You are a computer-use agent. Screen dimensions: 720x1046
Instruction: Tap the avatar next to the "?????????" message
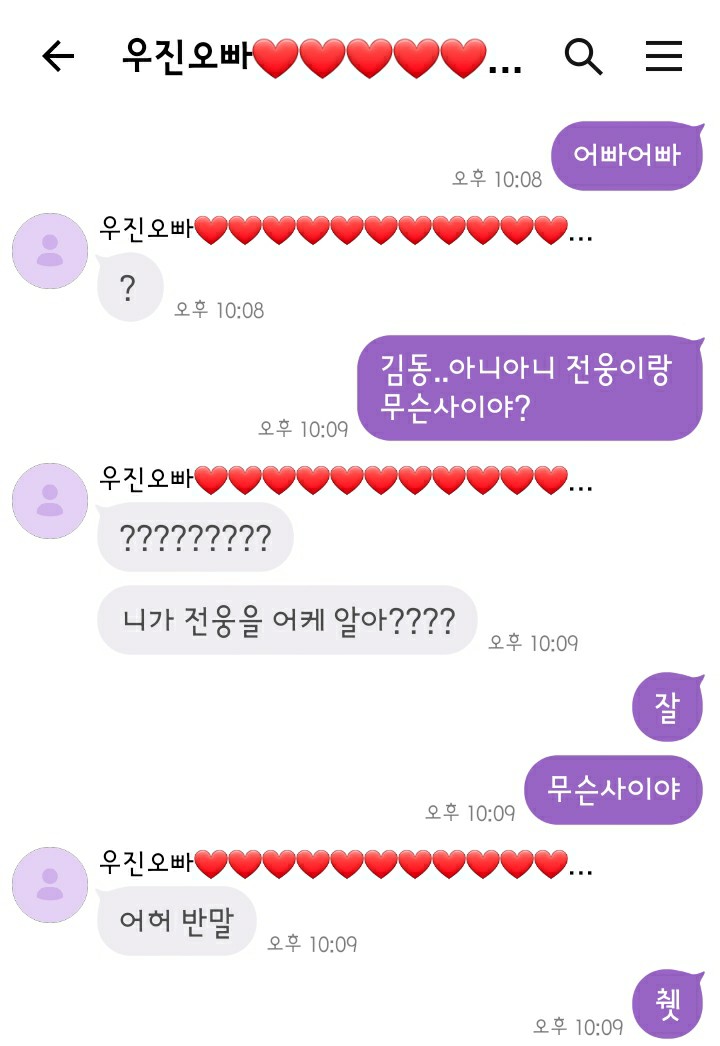coord(50,501)
